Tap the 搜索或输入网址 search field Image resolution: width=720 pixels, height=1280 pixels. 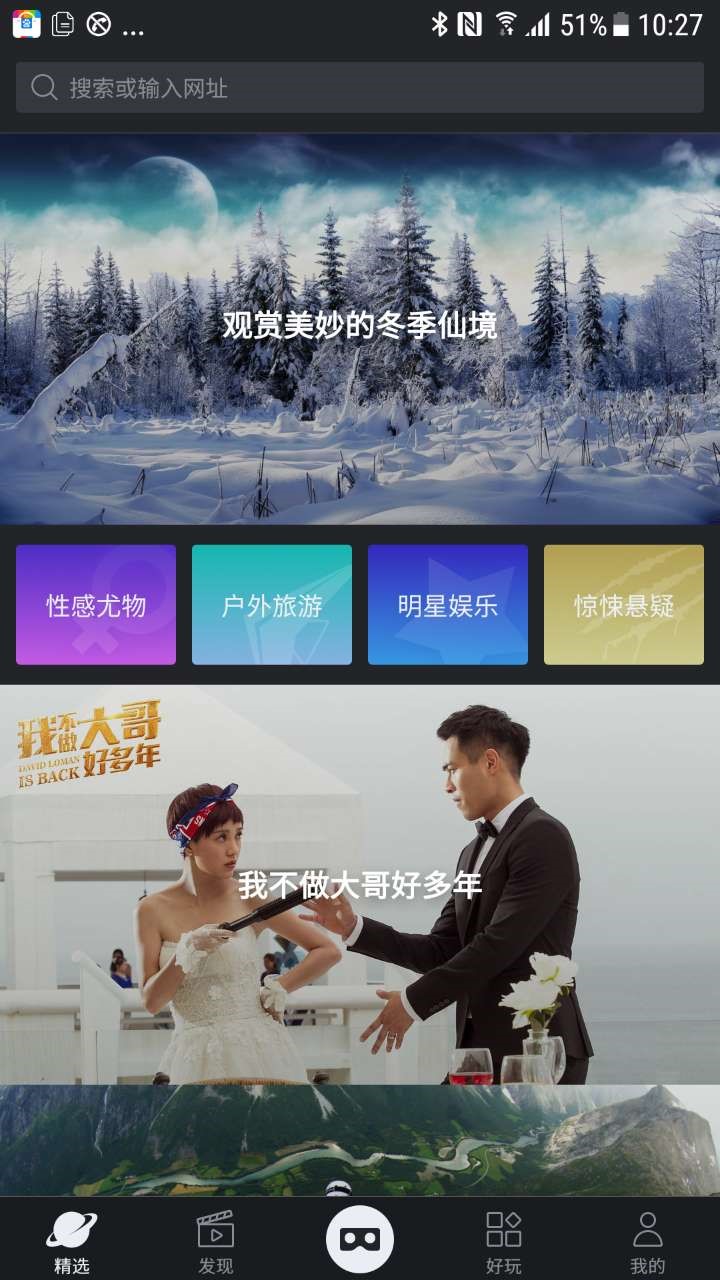coord(360,88)
